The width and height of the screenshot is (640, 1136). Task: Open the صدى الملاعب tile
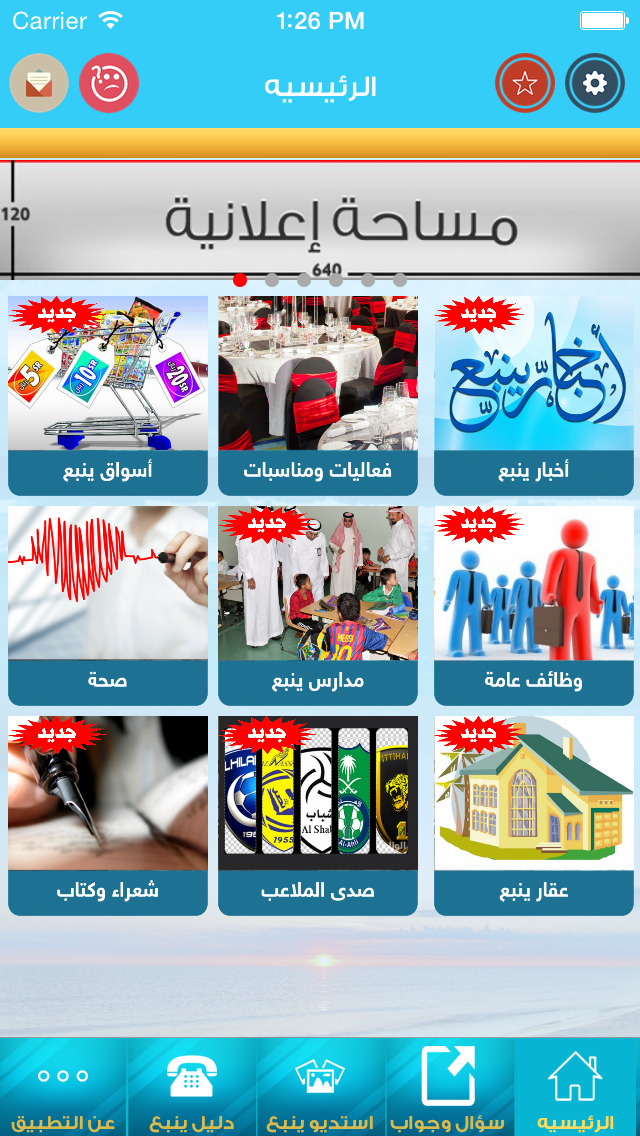click(x=317, y=816)
